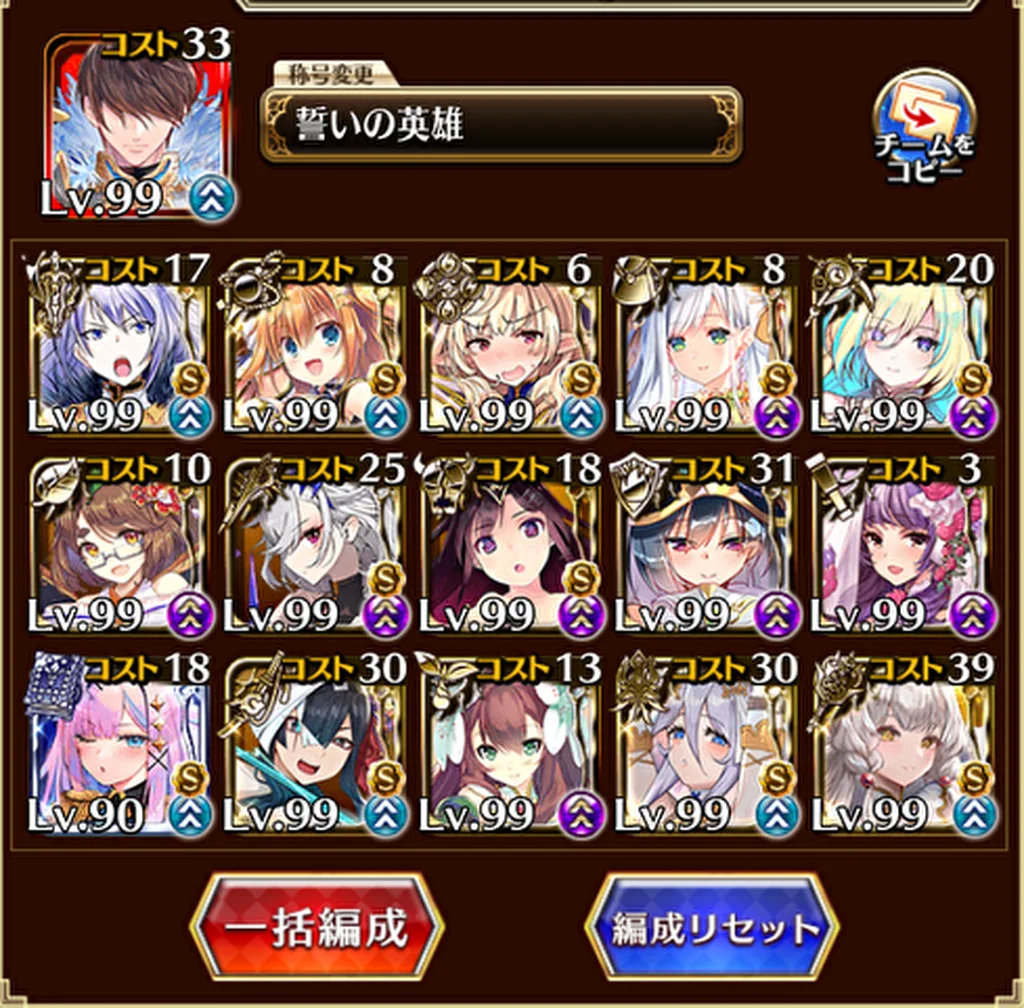Tap the blue 編成リセット button
This screenshot has width=1024, height=1008.
(x=711, y=929)
